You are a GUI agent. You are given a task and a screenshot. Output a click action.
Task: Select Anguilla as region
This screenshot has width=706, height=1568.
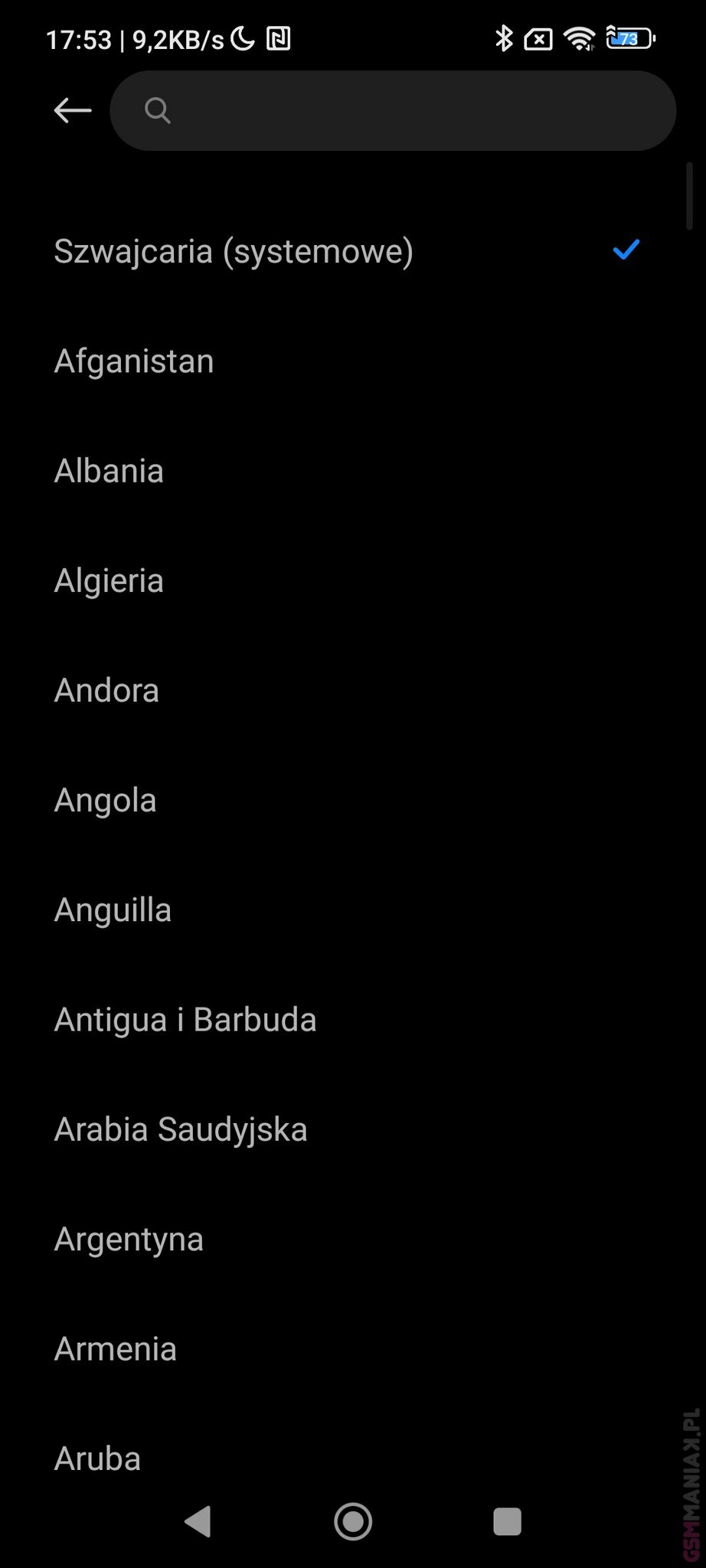click(113, 910)
